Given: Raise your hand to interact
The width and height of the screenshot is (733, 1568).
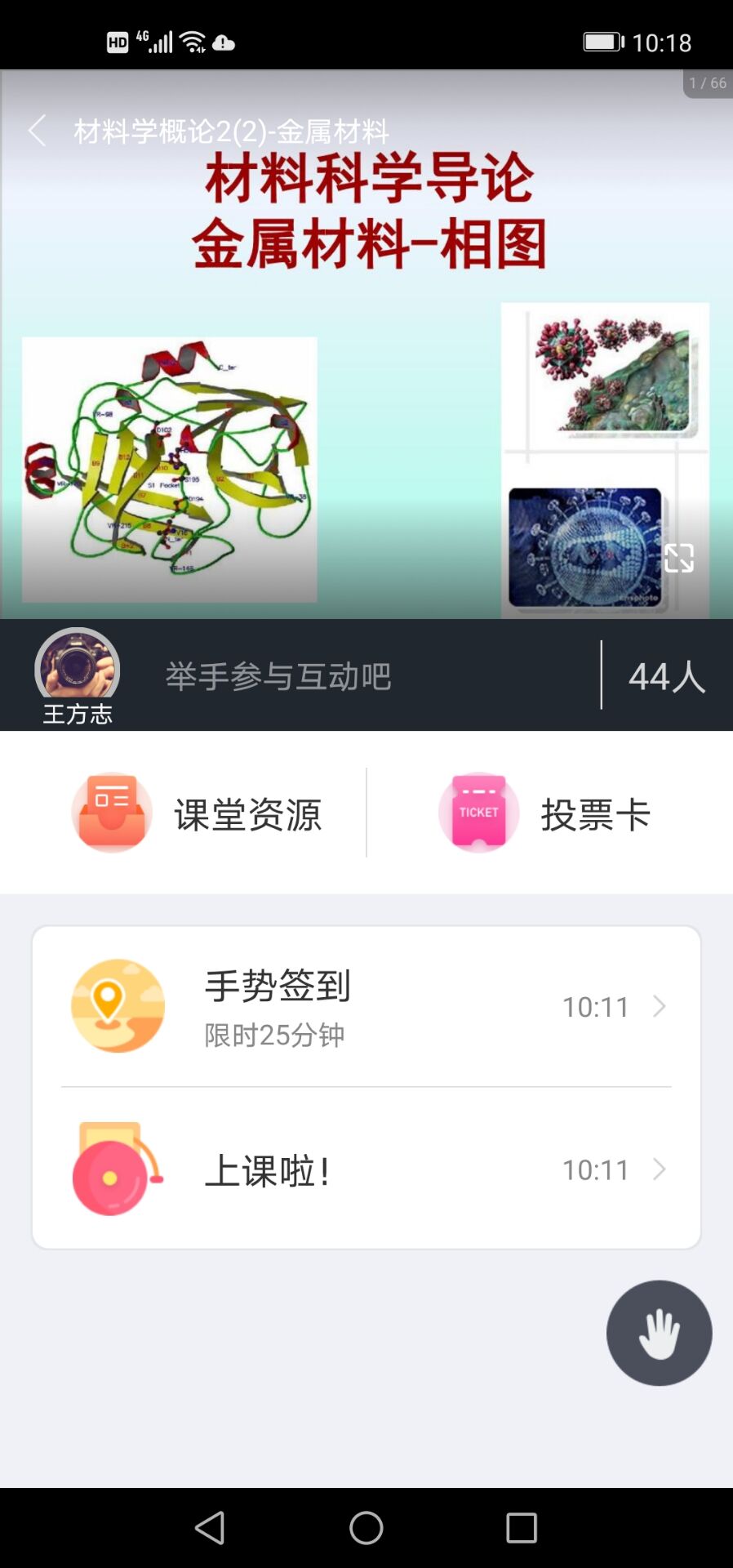Looking at the screenshot, I should tap(659, 1333).
